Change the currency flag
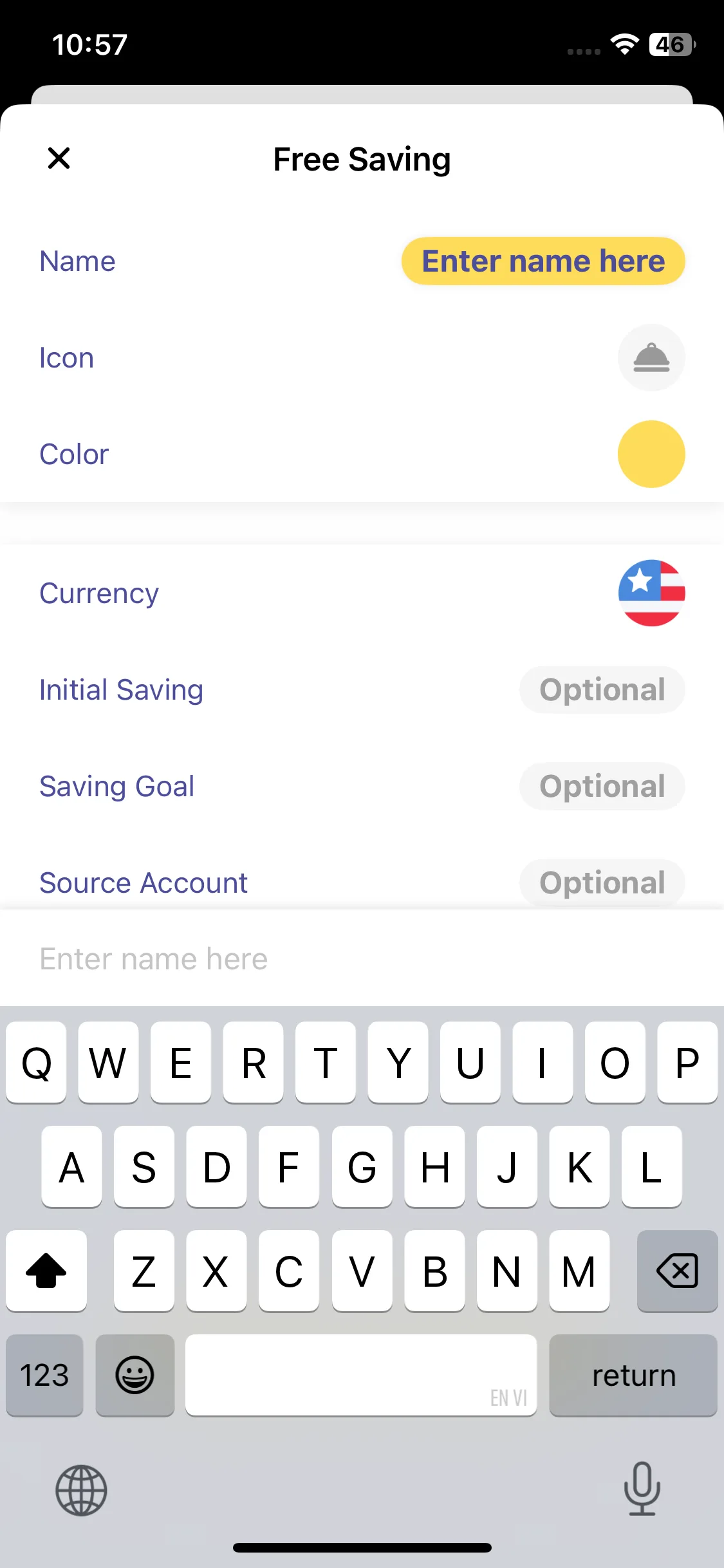 tap(651, 593)
